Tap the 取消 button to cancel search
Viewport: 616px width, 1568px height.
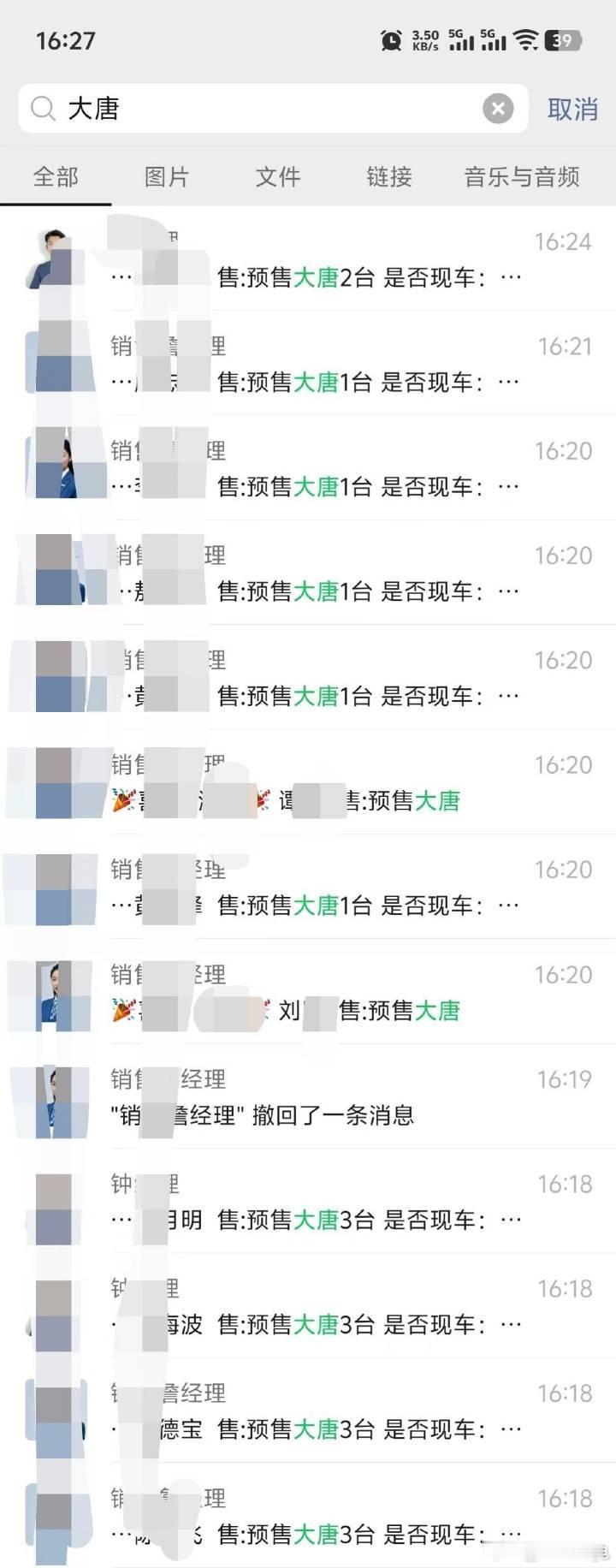572,109
